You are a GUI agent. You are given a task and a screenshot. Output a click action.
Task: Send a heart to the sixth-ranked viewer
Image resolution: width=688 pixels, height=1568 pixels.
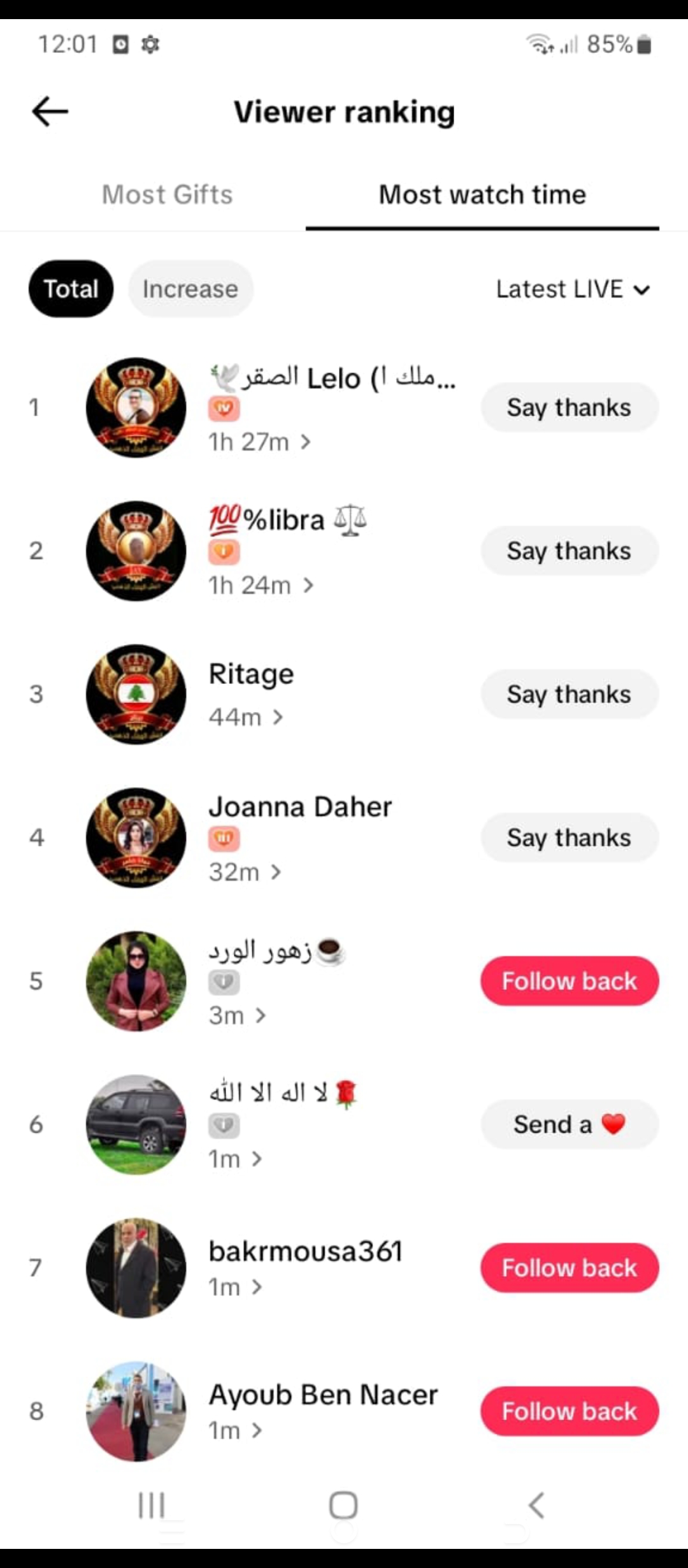569,1124
